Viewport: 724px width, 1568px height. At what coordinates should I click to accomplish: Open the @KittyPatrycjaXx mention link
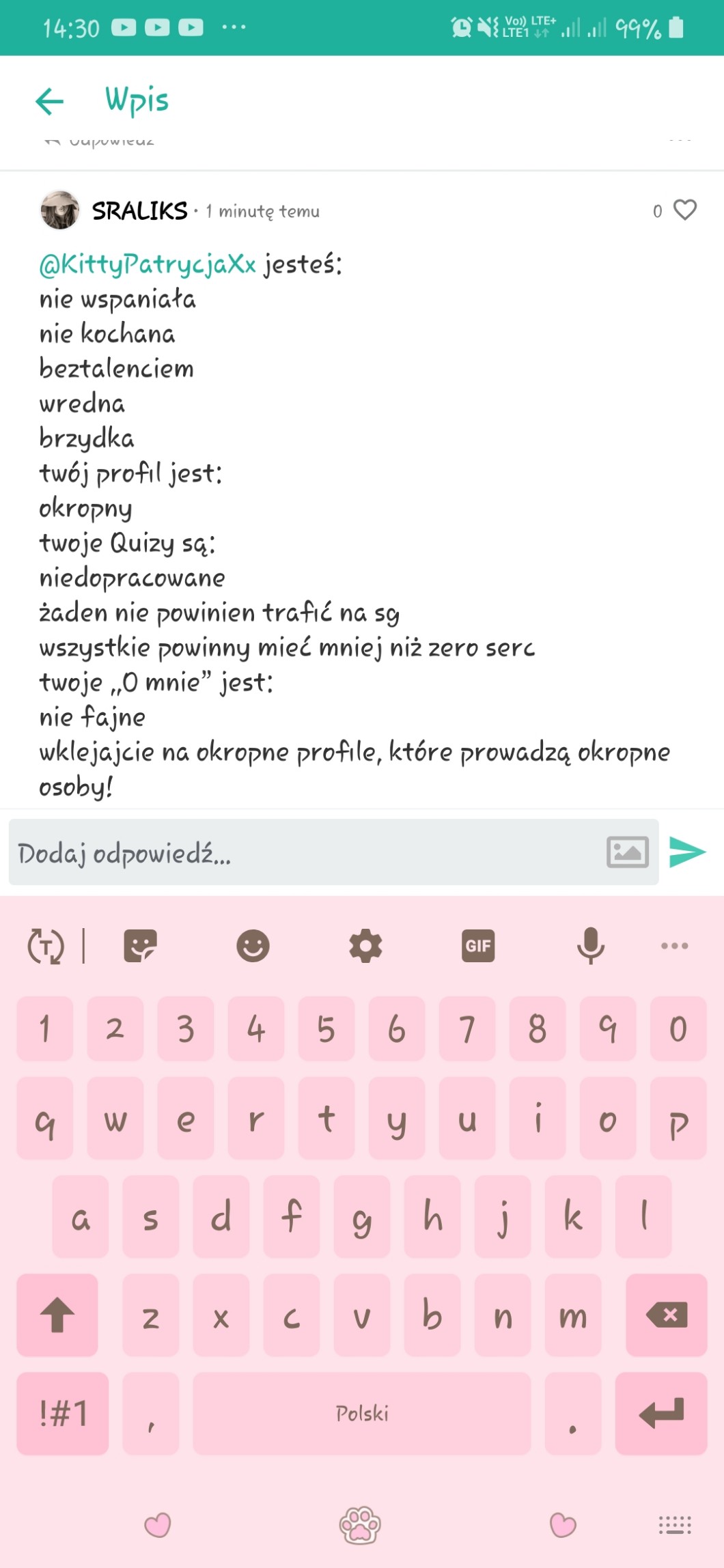click(x=148, y=264)
